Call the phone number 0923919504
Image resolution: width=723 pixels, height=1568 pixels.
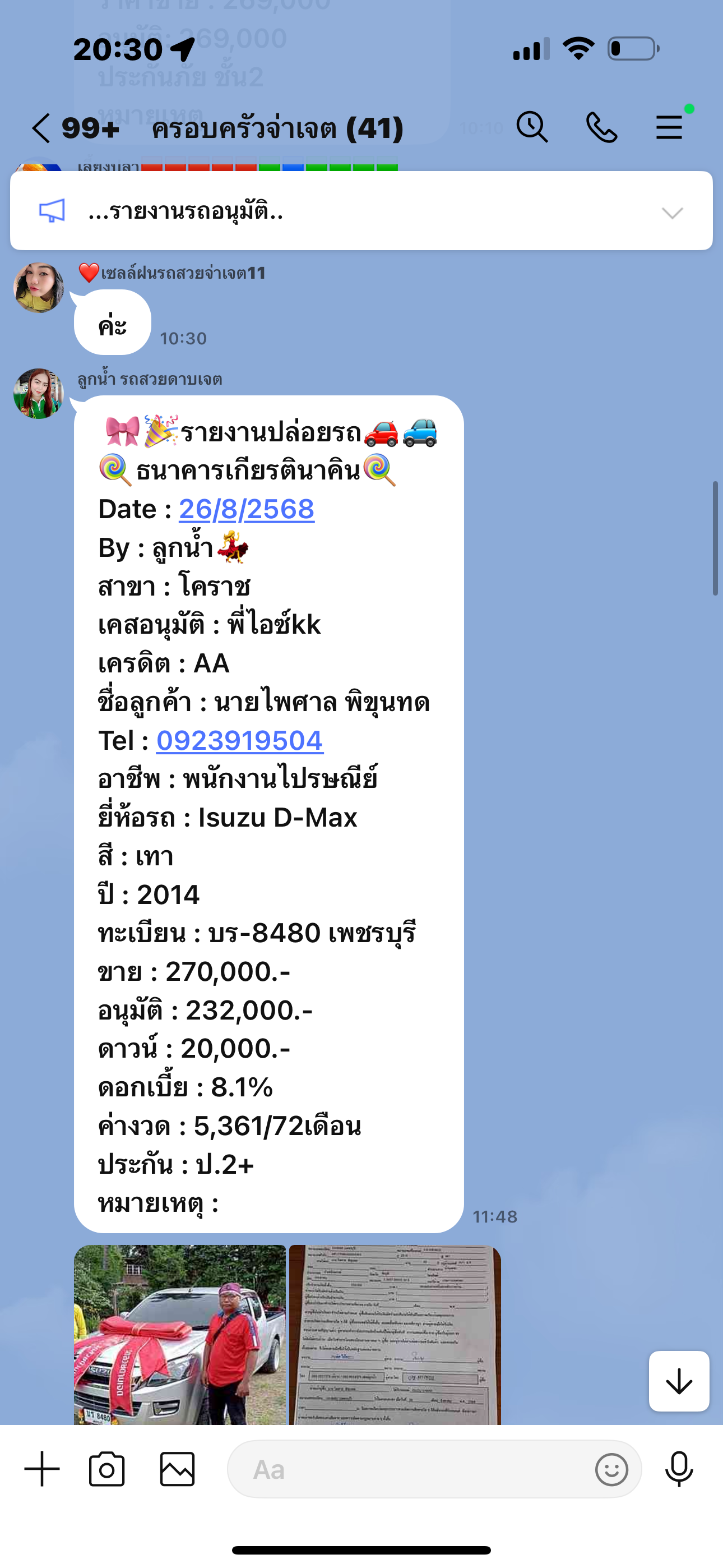240,740
